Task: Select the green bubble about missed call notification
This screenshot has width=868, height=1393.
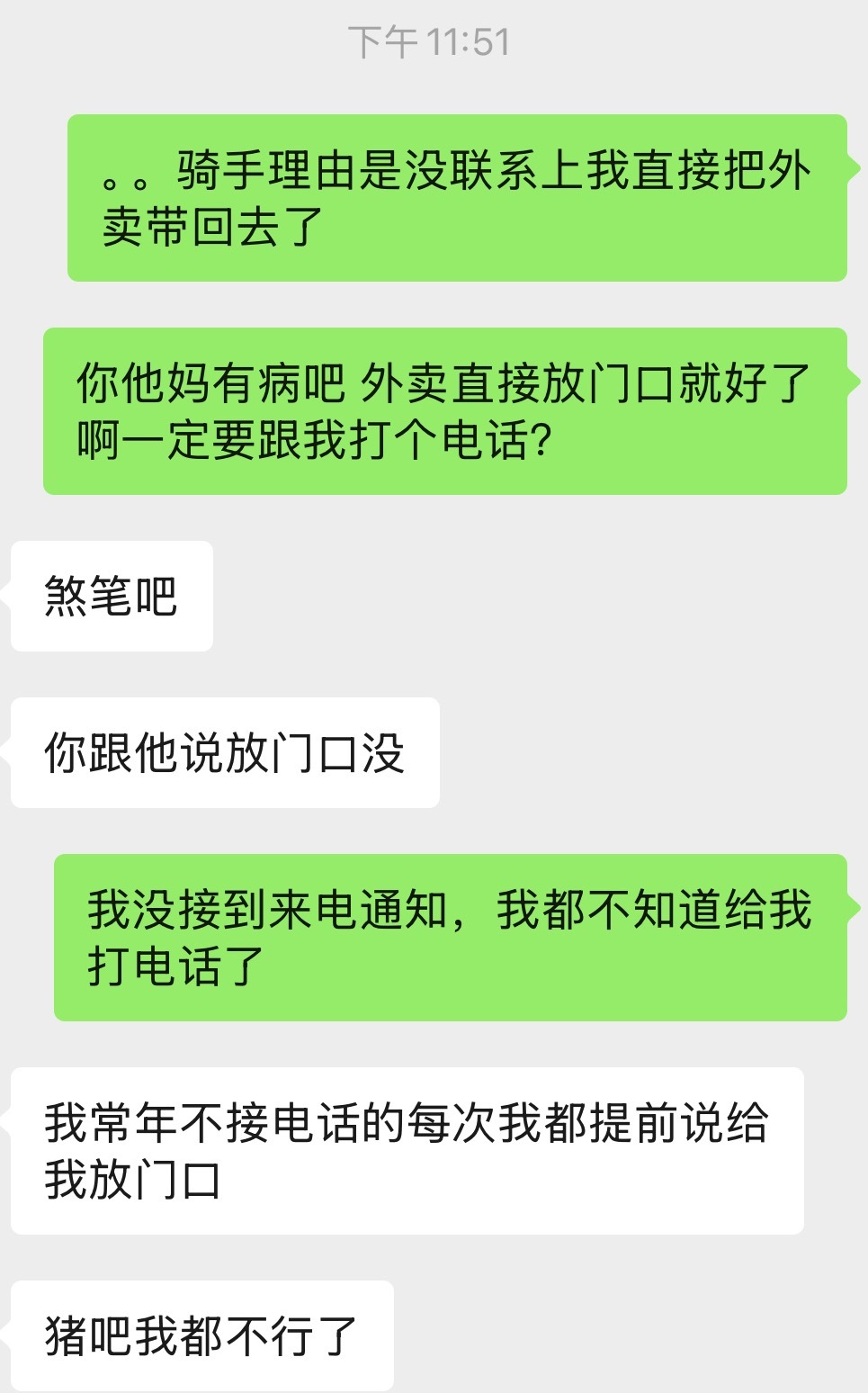Action: click(450, 936)
